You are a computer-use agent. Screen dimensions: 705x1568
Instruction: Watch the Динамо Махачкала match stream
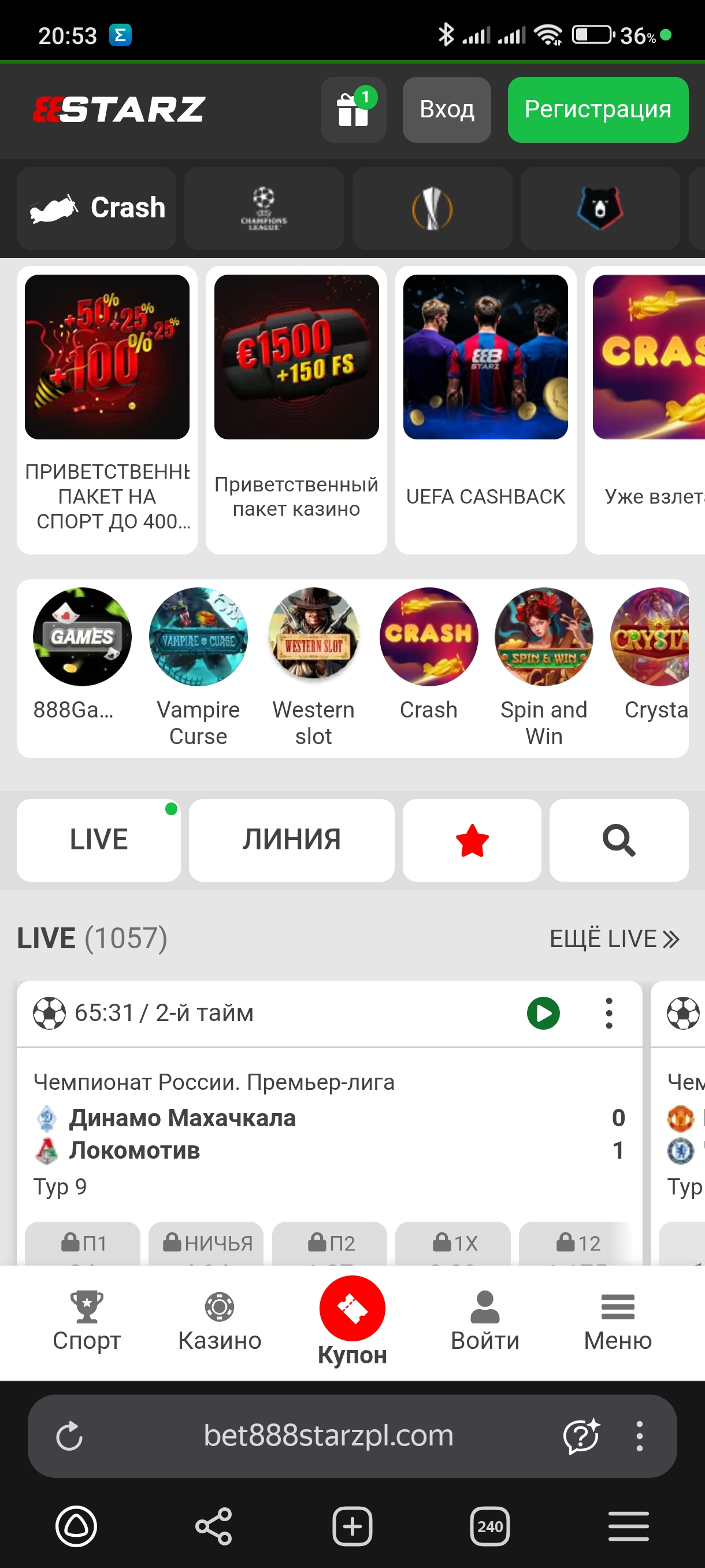[x=543, y=1014]
